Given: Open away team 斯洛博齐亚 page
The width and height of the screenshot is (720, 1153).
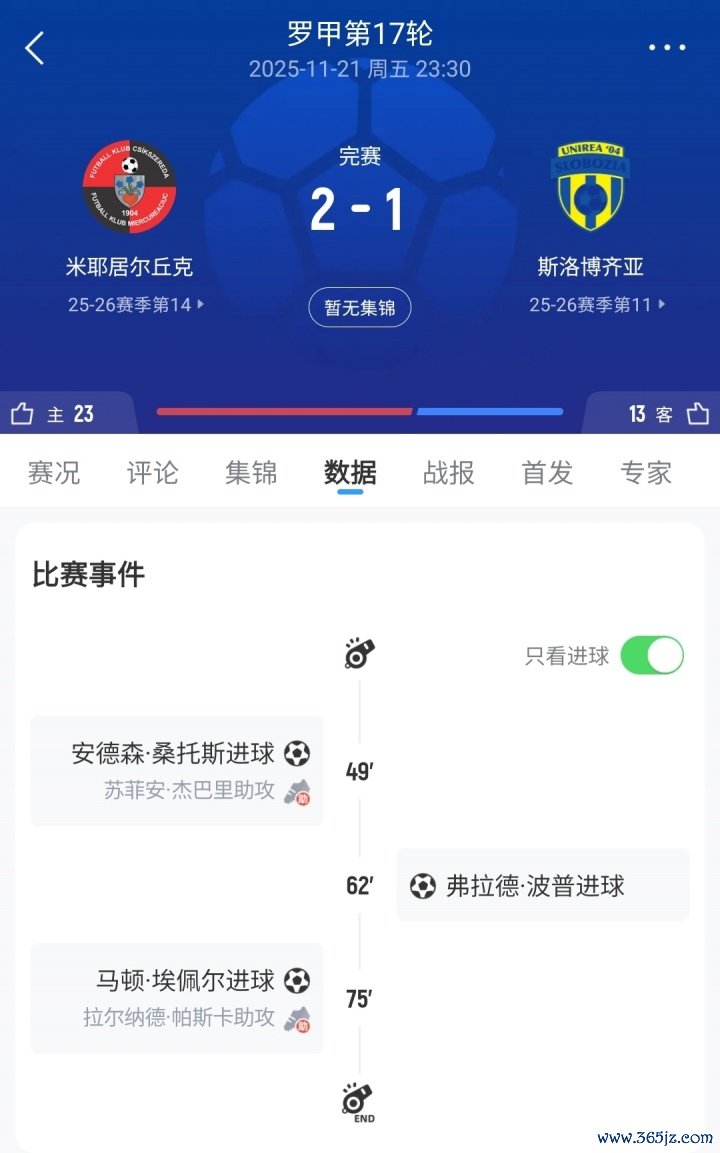Looking at the screenshot, I should coord(590,188).
